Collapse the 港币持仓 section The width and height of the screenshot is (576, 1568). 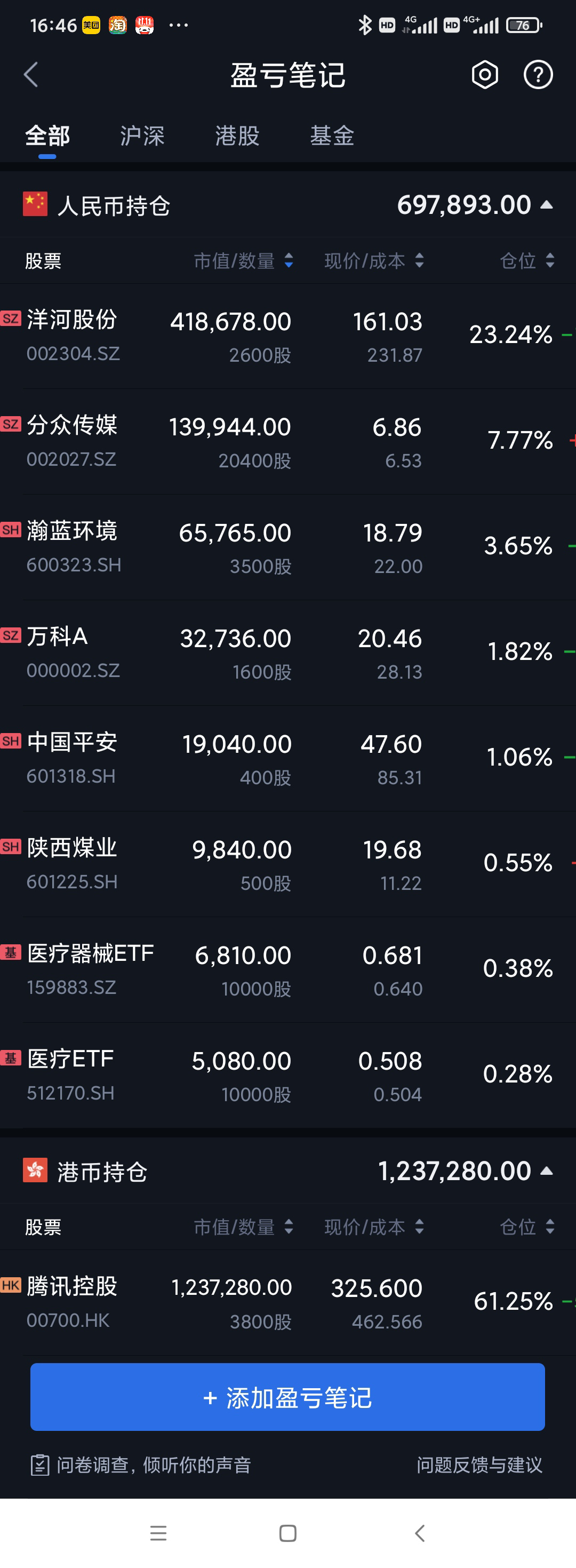(x=546, y=1171)
